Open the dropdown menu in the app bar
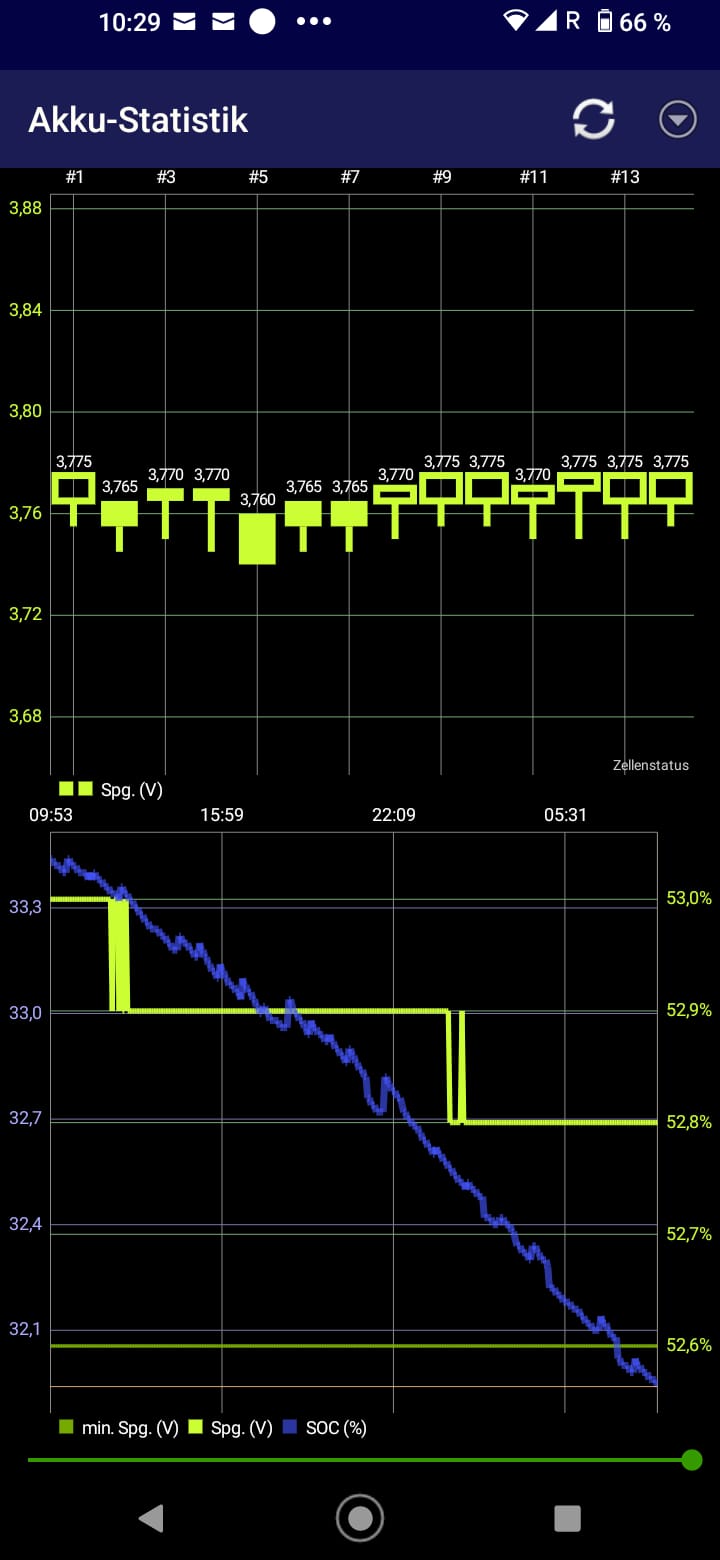Screen dimensions: 720x1560 click(x=677, y=120)
